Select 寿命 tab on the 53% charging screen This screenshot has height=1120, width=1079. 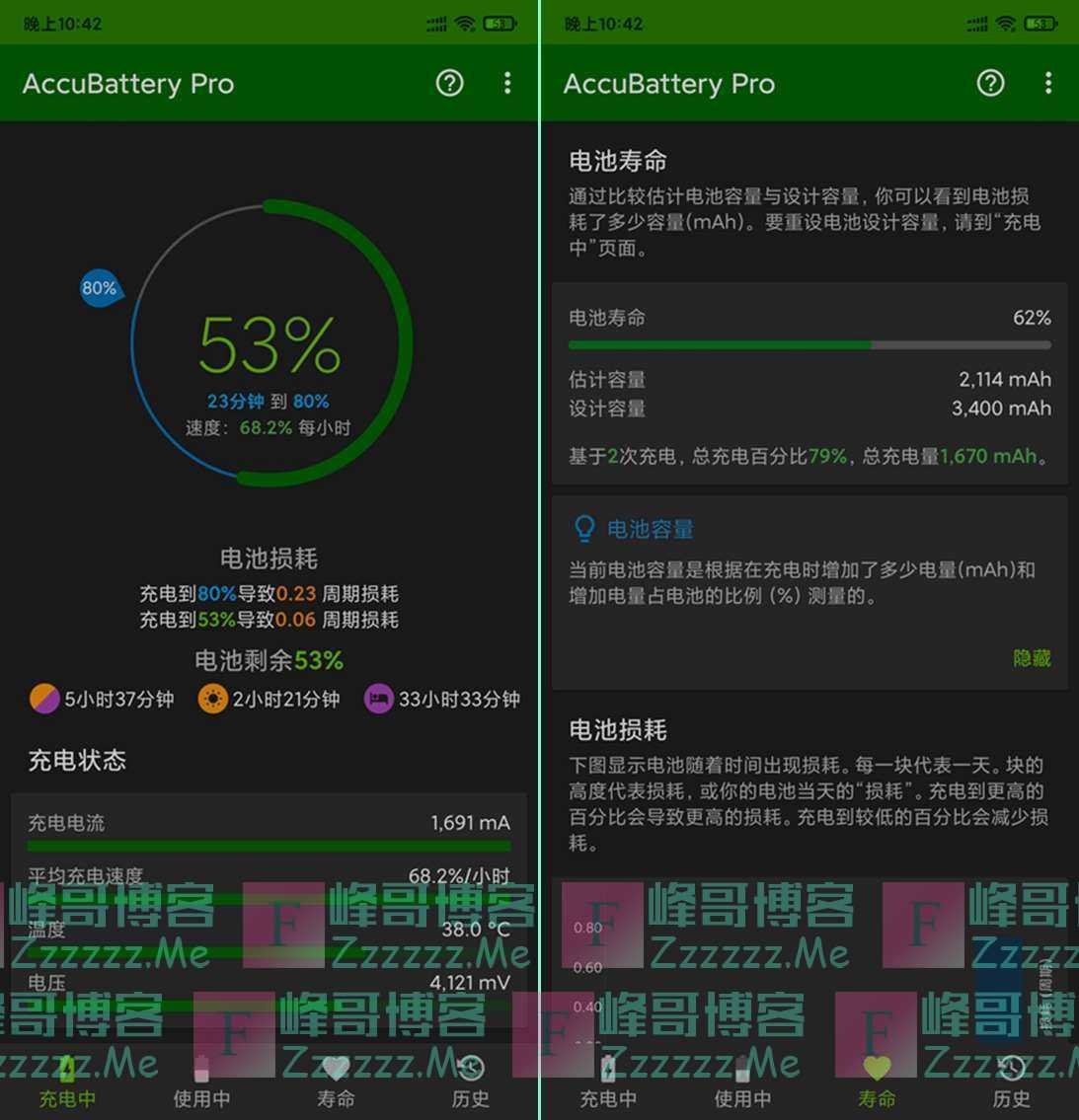click(x=336, y=1082)
